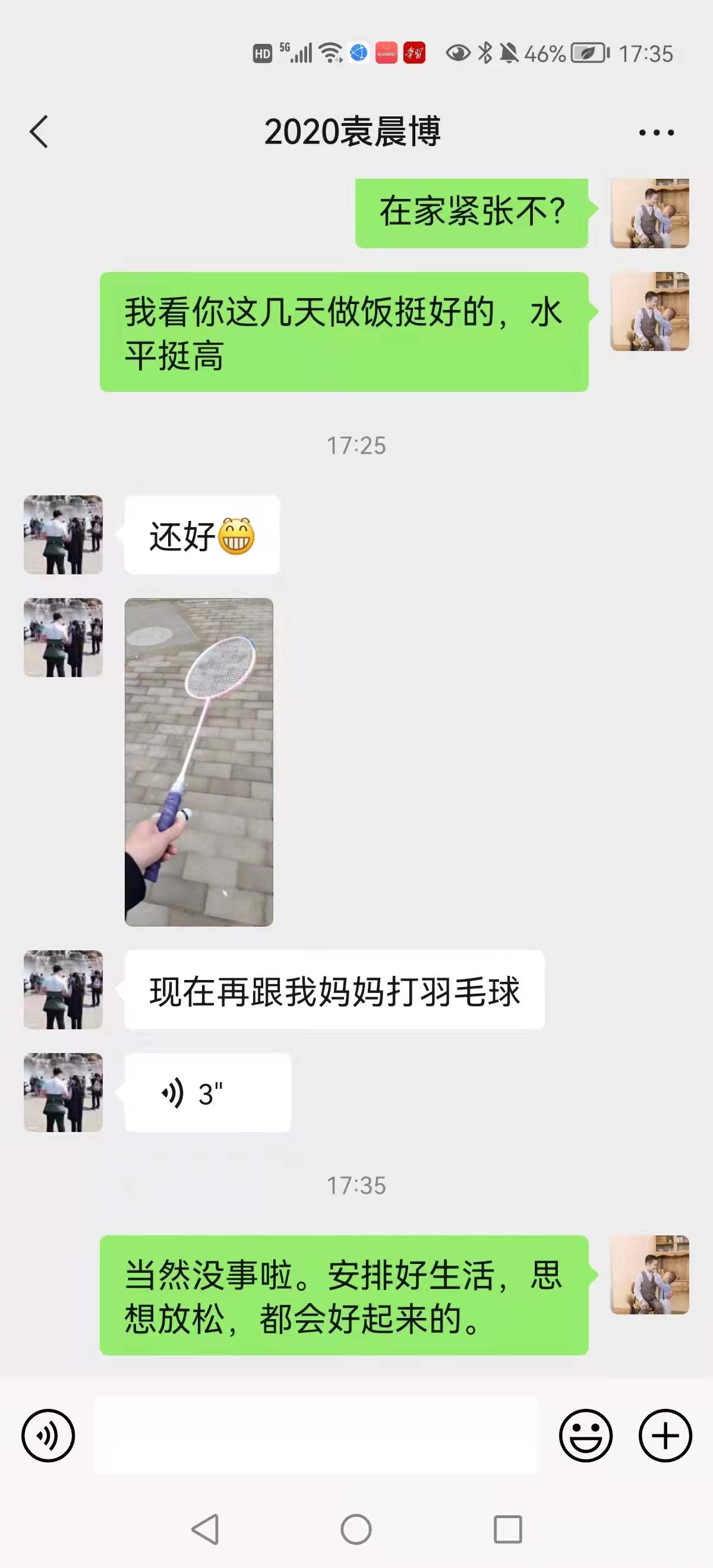
Task: Open my avatar beside 在家紧张不? message
Action: [x=649, y=213]
